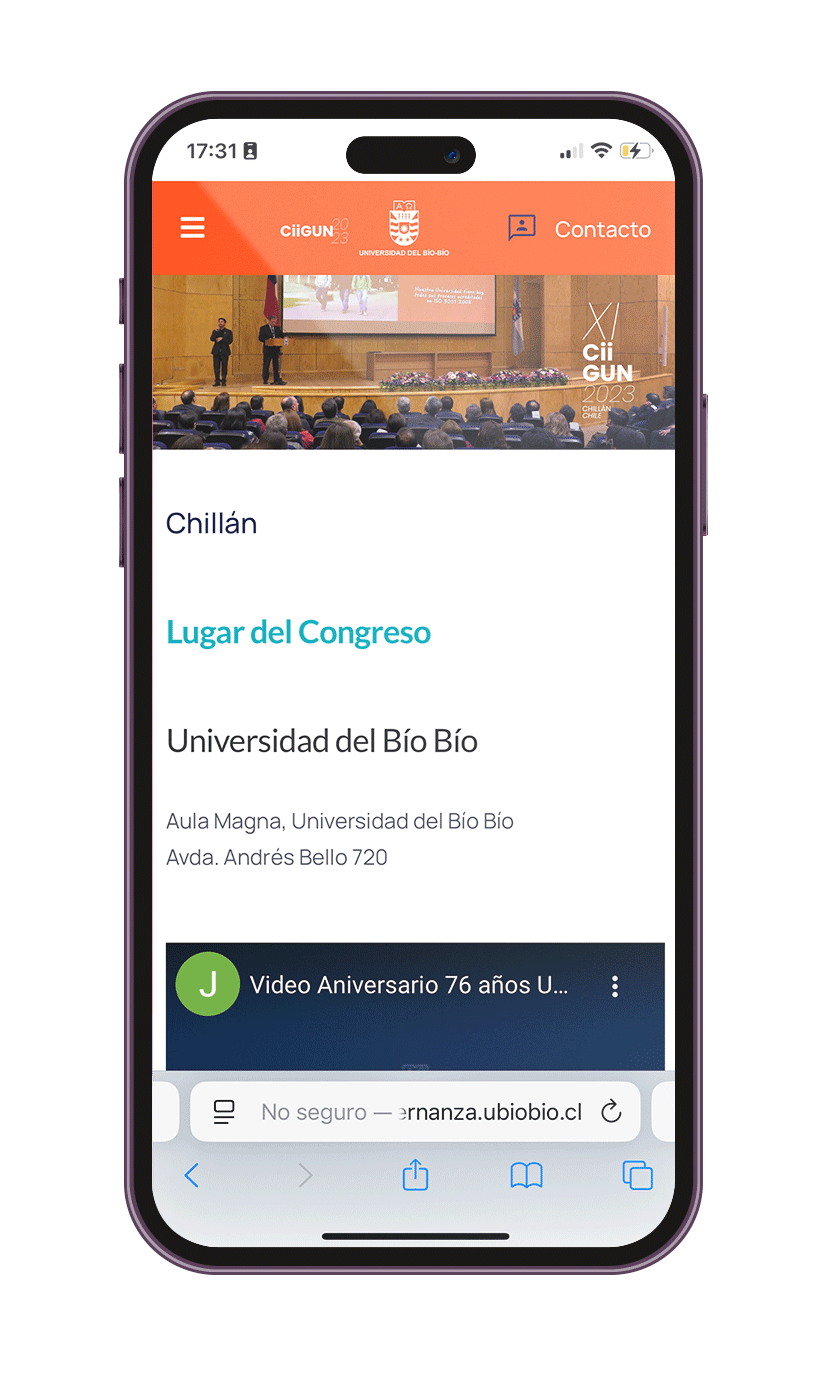Open Safari page settings icon in address bar

(x=224, y=1112)
